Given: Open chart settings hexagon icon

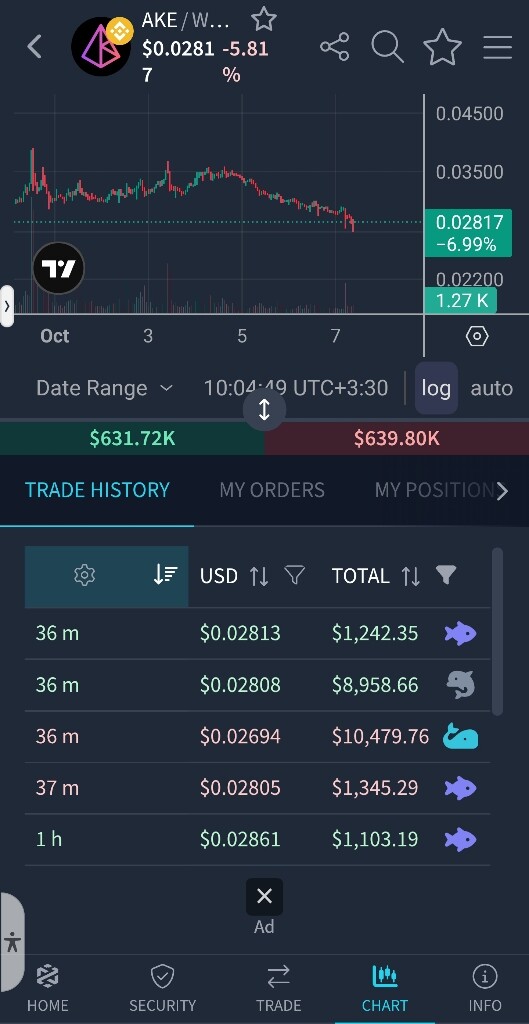Looking at the screenshot, I should 477,336.
